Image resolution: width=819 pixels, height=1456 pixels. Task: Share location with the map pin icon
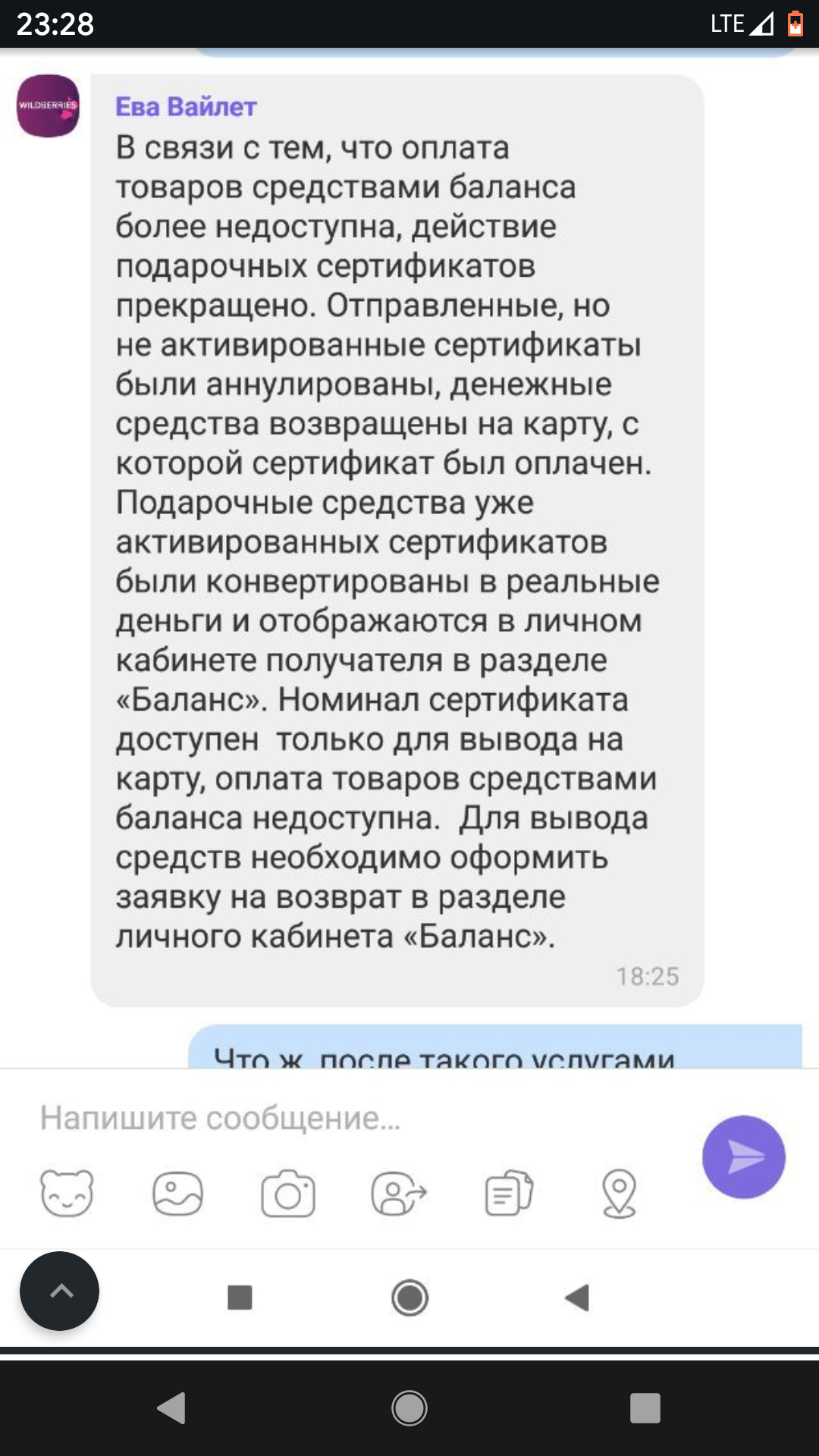pos(620,1194)
